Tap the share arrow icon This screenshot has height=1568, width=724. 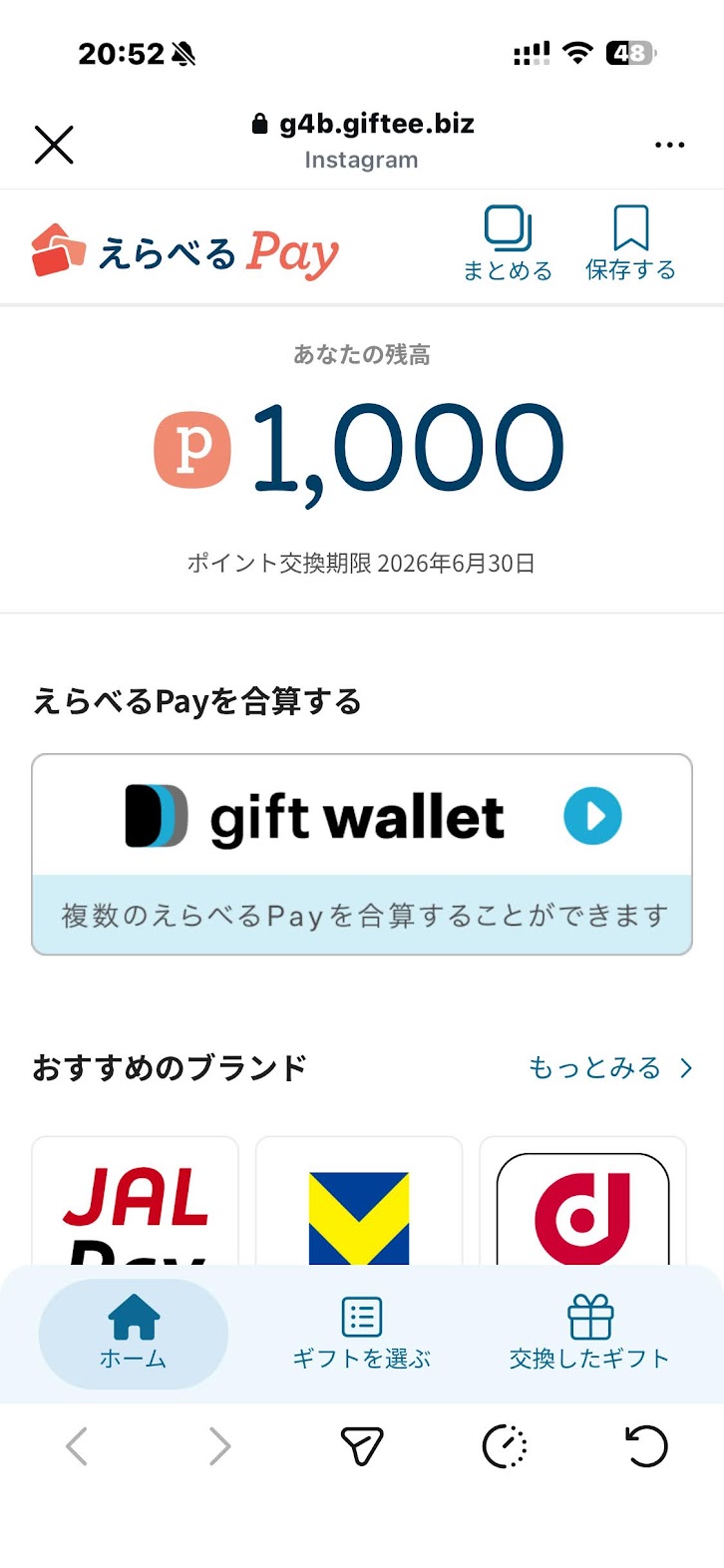tap(362, 1445)
